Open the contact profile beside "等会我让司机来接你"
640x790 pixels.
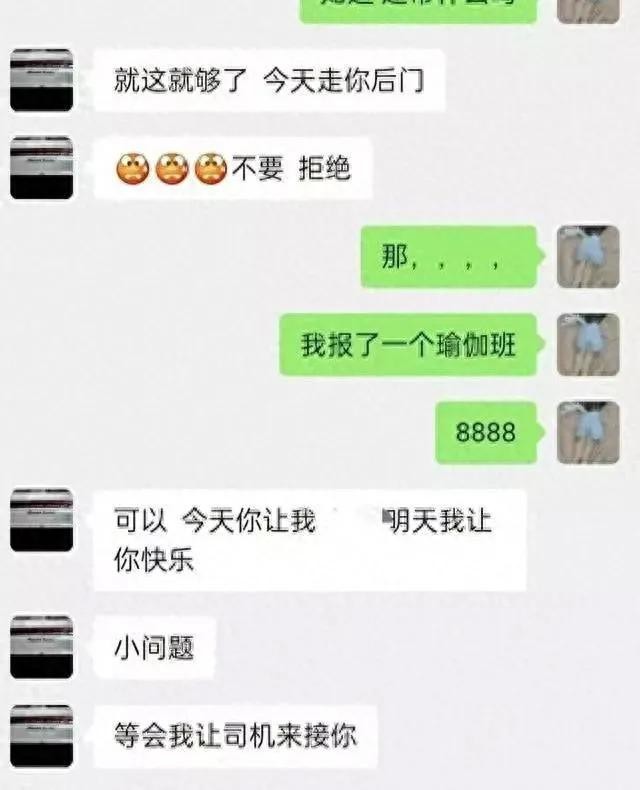click(x=41, y=736)
